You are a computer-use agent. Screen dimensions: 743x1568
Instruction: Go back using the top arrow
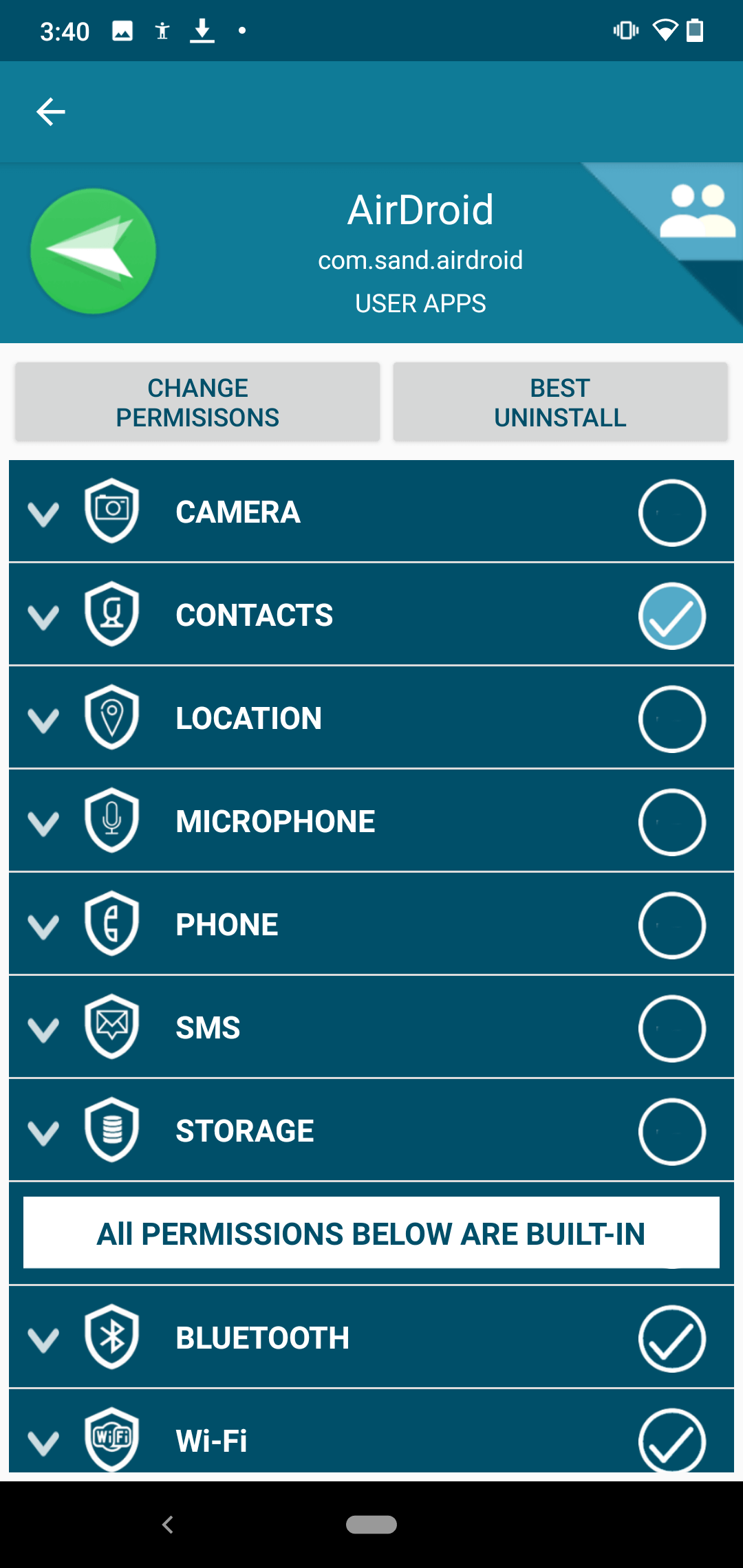(51, 111)
